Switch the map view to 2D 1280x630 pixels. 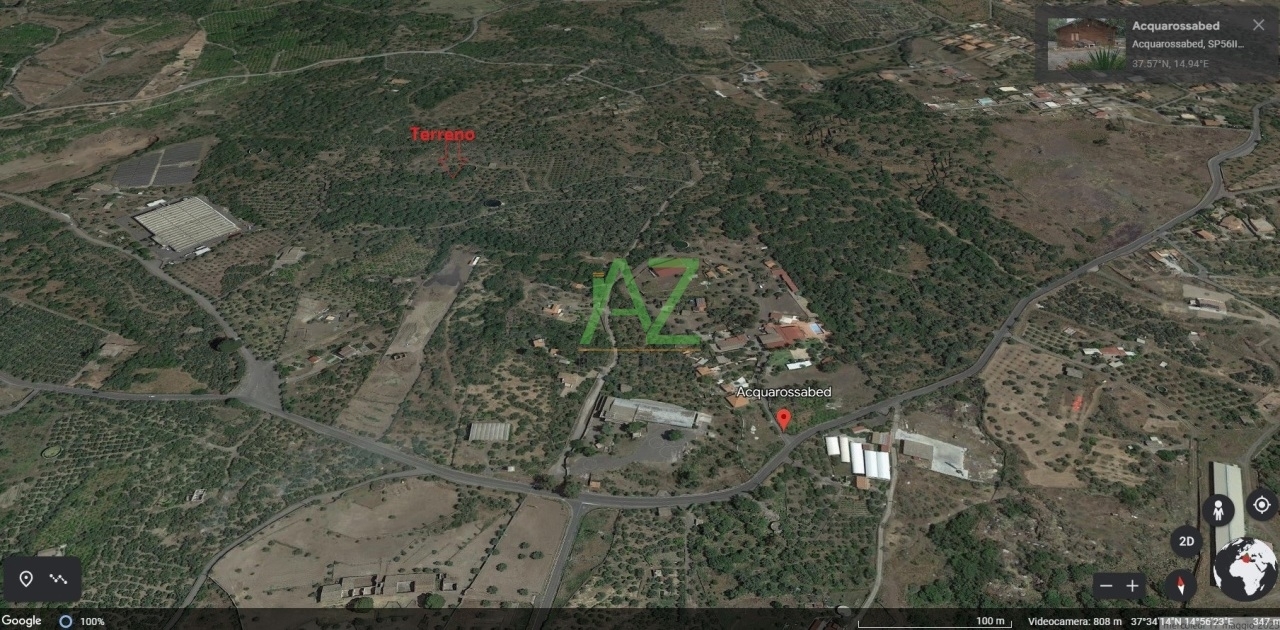[1186, 543]
